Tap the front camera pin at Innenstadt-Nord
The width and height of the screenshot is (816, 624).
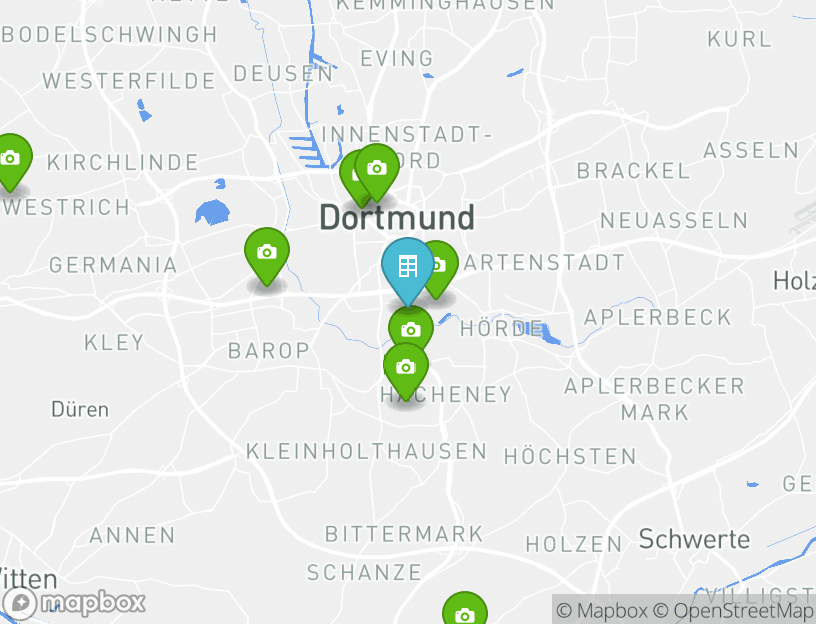point(377,168)
